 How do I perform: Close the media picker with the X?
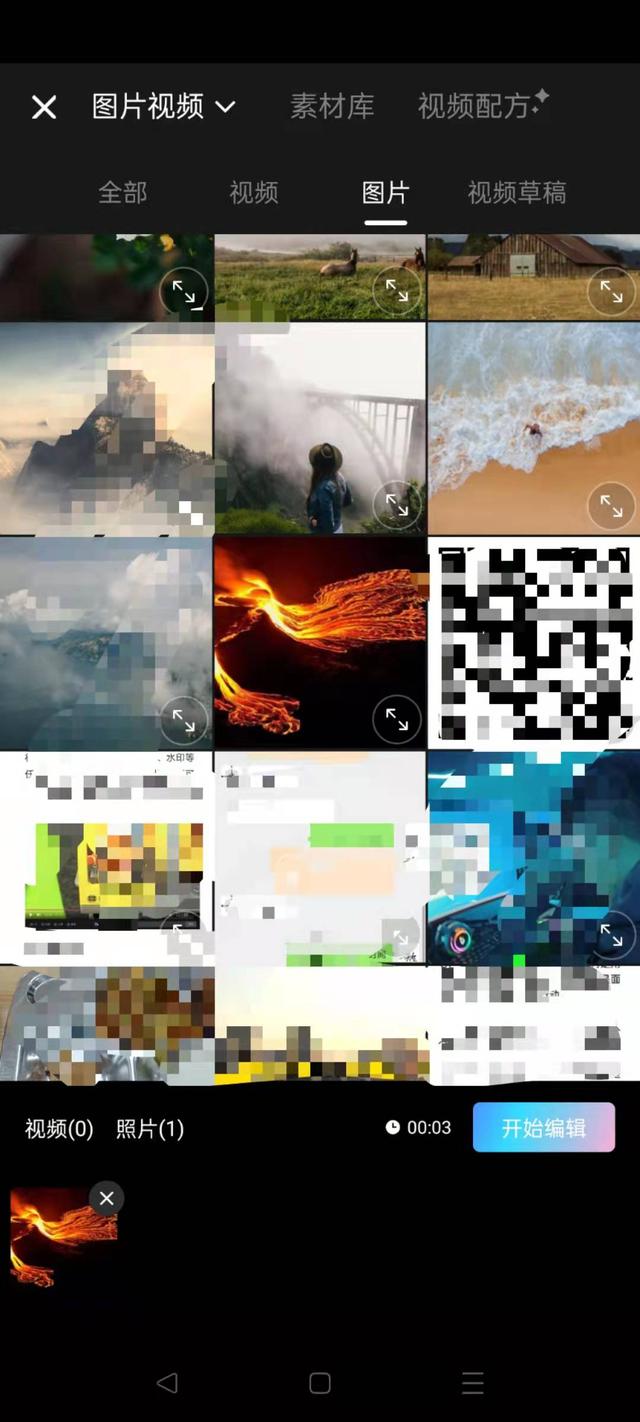coord(44,107)
